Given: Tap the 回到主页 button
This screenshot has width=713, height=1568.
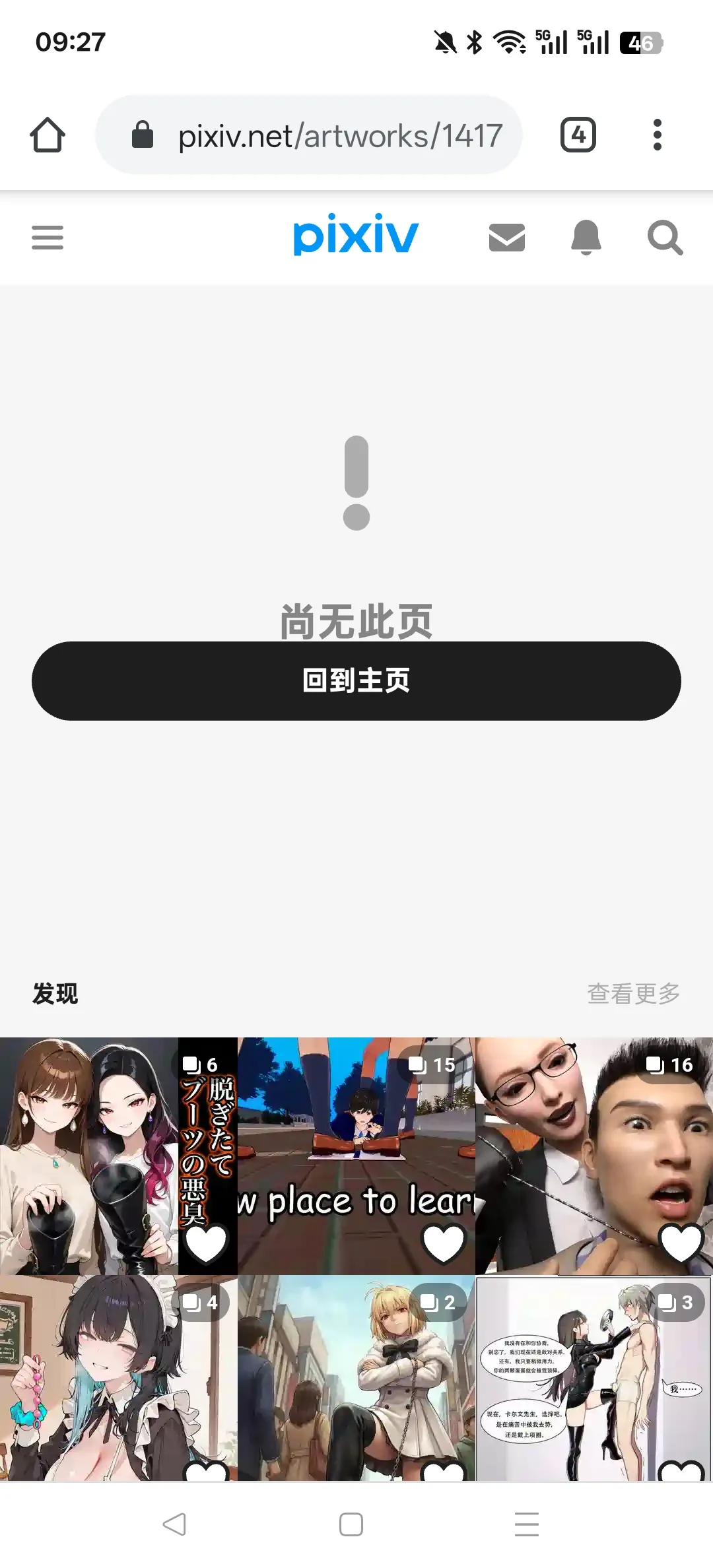Looking at the screenshot, I should pos(356,680).
